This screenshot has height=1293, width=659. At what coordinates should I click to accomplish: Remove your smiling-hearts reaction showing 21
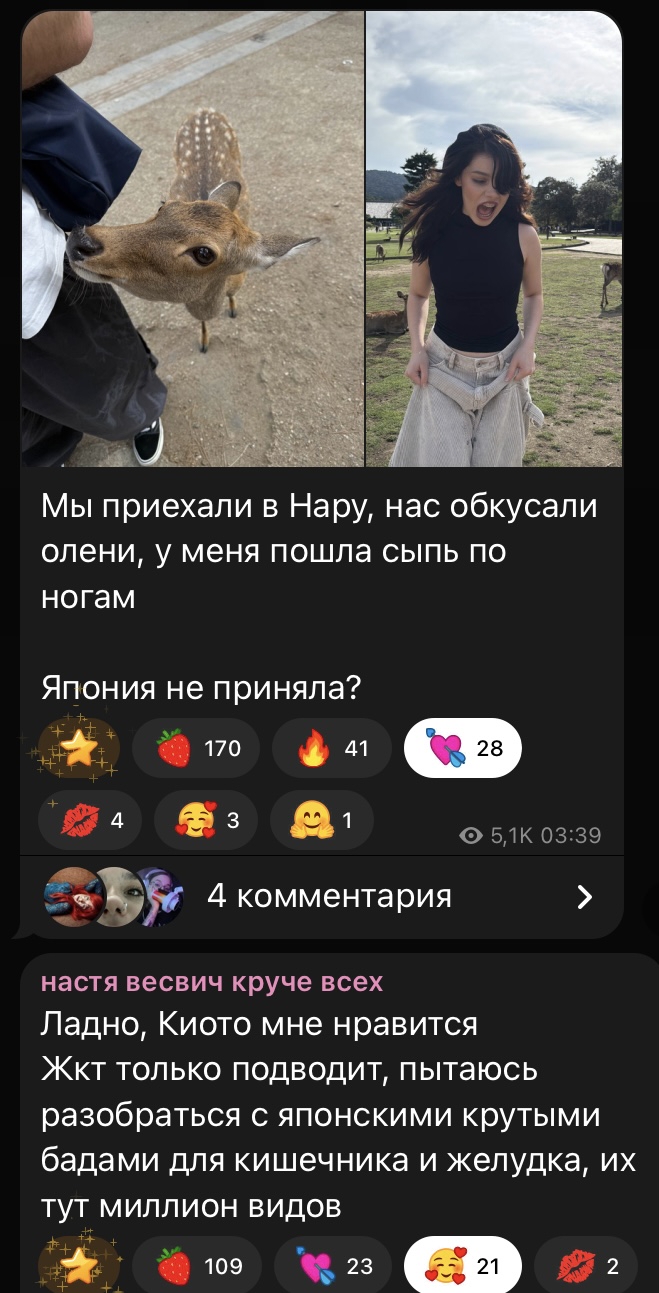click(463, 1266)
